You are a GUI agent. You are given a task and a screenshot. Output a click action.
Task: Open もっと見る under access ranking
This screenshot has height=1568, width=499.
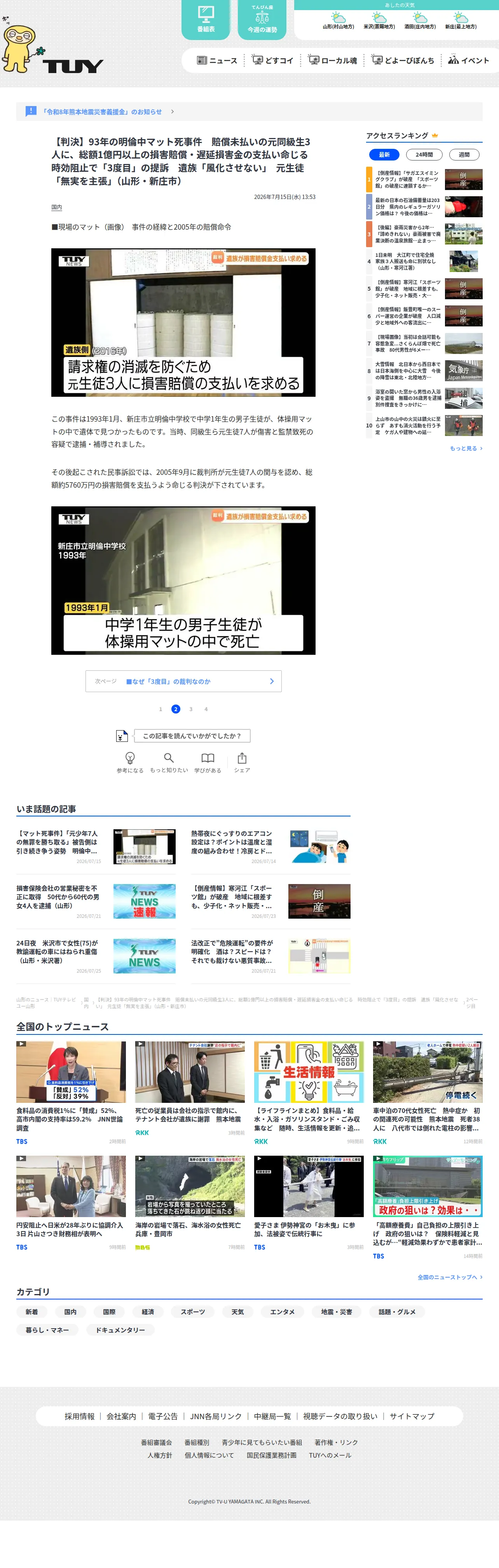click(x=466, y=448)
